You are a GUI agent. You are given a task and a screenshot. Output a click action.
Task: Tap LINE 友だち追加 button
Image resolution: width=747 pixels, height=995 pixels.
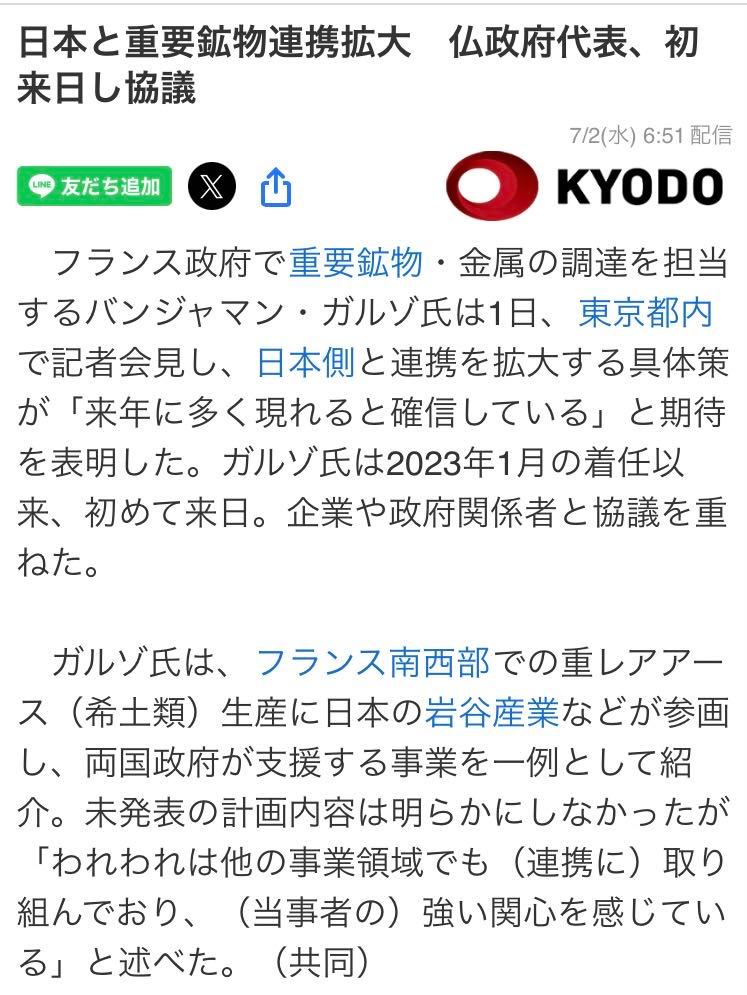click(94, 187)
